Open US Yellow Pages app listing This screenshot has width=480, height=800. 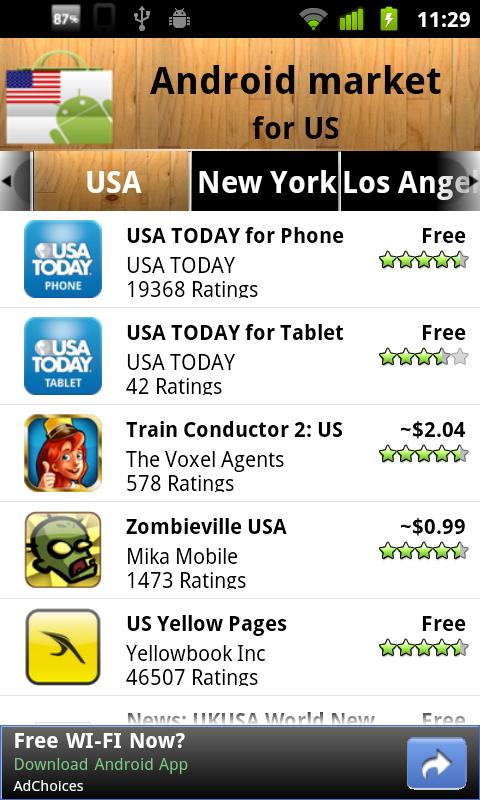pos(240,647)
